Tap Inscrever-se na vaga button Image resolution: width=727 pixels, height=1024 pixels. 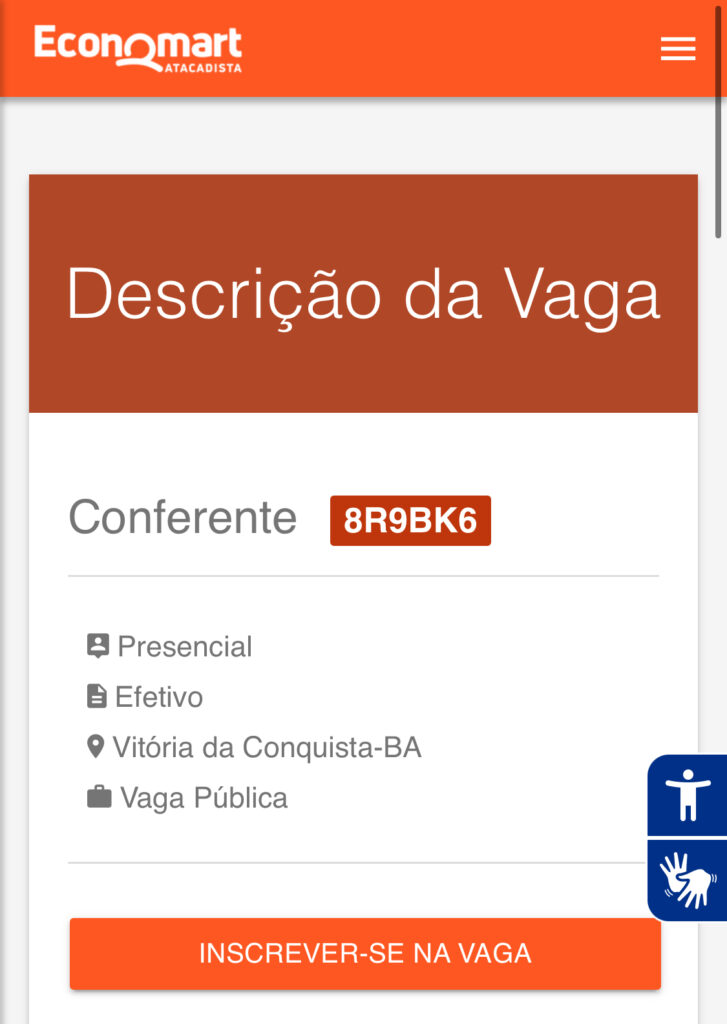pos(365,953)
